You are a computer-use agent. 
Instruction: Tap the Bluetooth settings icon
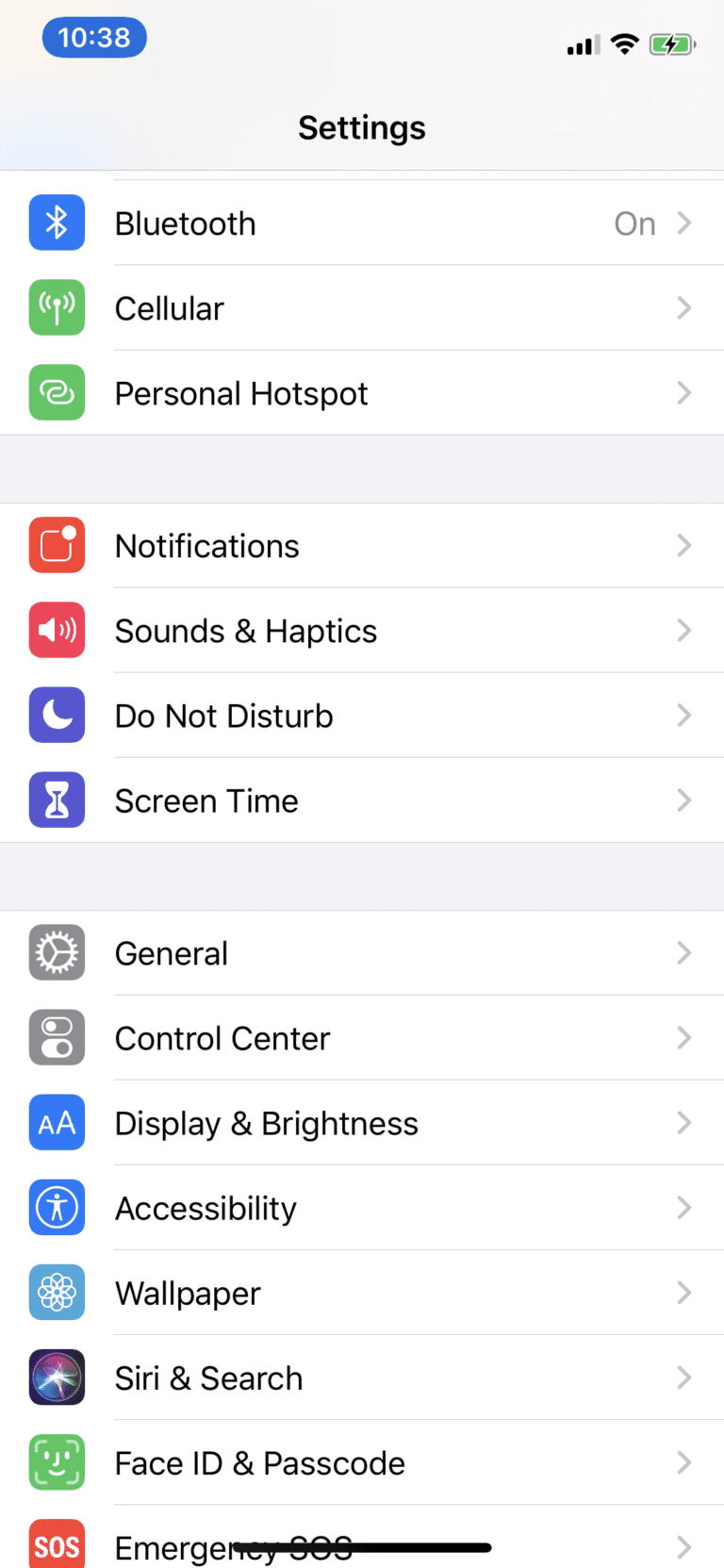click(x=57, y=223)
